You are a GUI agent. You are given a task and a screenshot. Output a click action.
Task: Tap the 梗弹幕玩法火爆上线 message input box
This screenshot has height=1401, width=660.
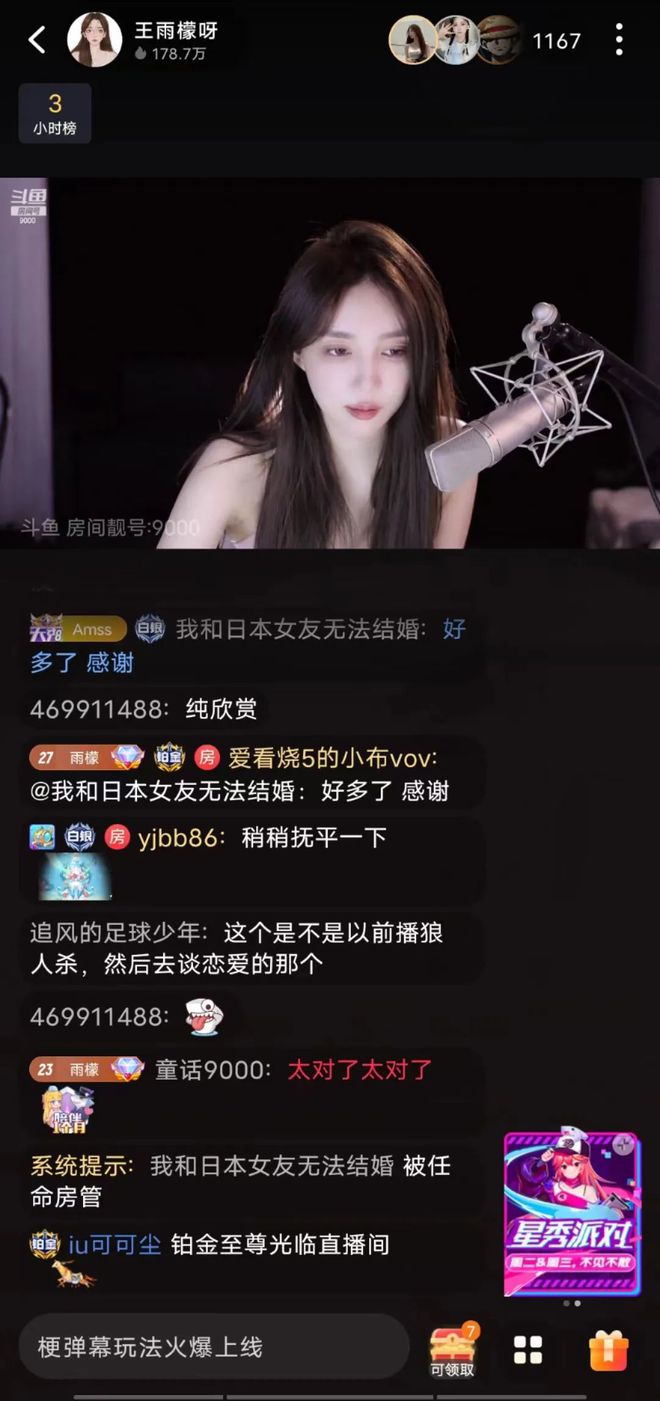[214, 1346]
